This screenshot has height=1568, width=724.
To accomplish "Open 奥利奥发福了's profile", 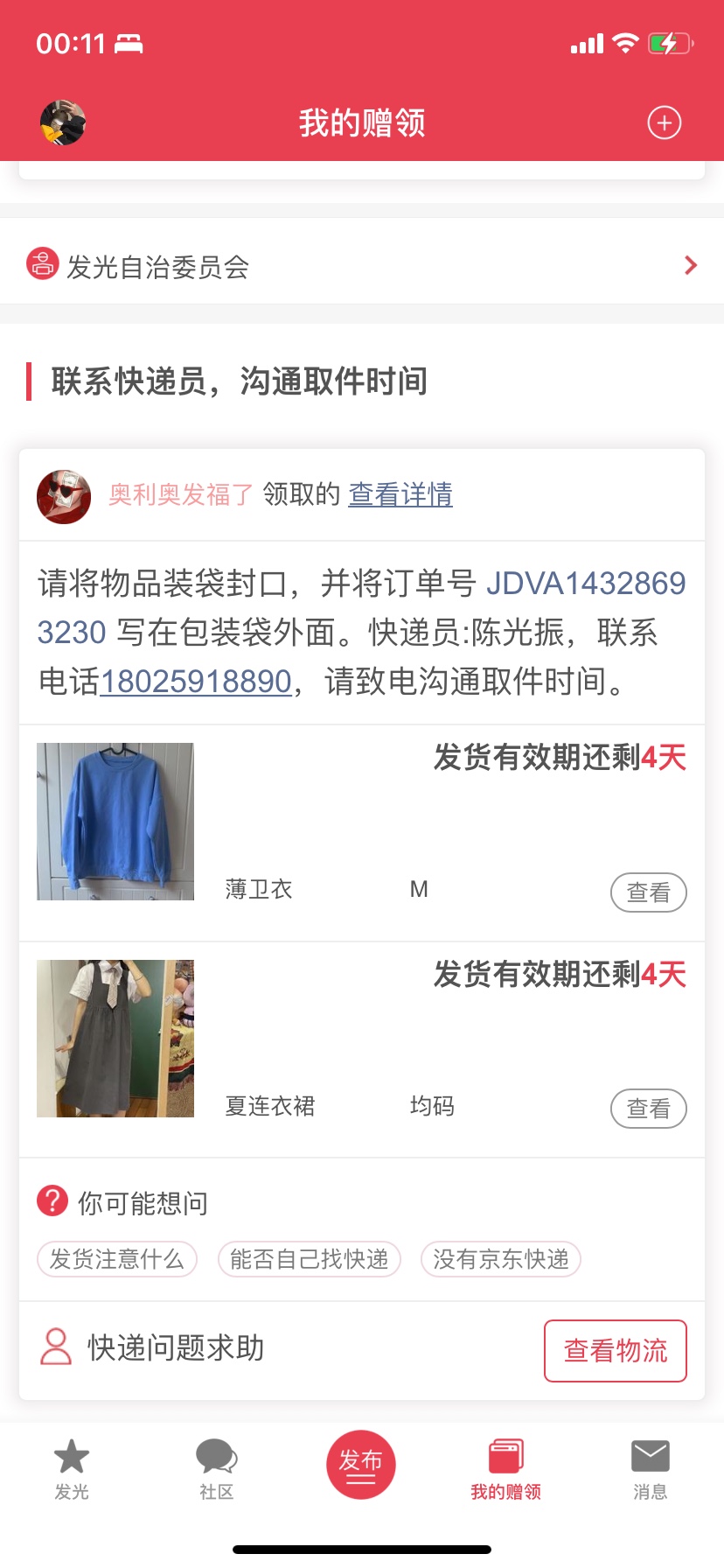I will (x=180, y=494).
